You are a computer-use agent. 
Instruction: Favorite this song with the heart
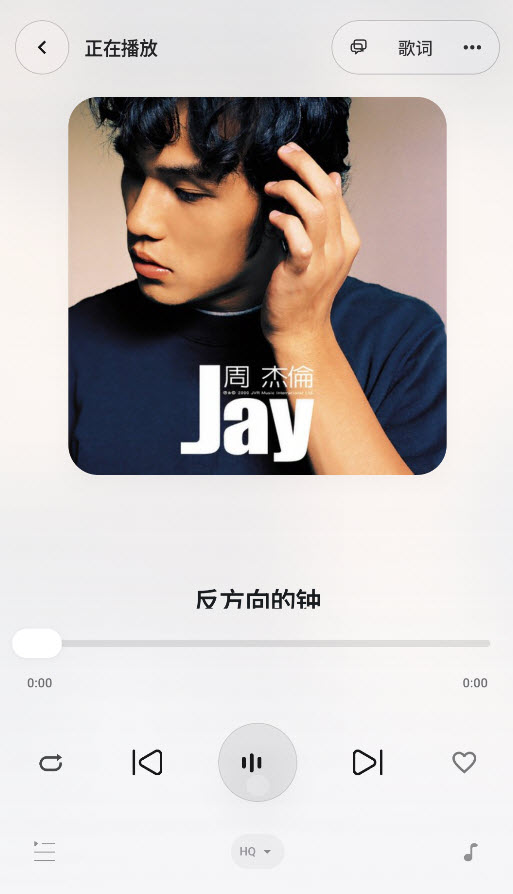pyautogui.click(x=464, y=762)
